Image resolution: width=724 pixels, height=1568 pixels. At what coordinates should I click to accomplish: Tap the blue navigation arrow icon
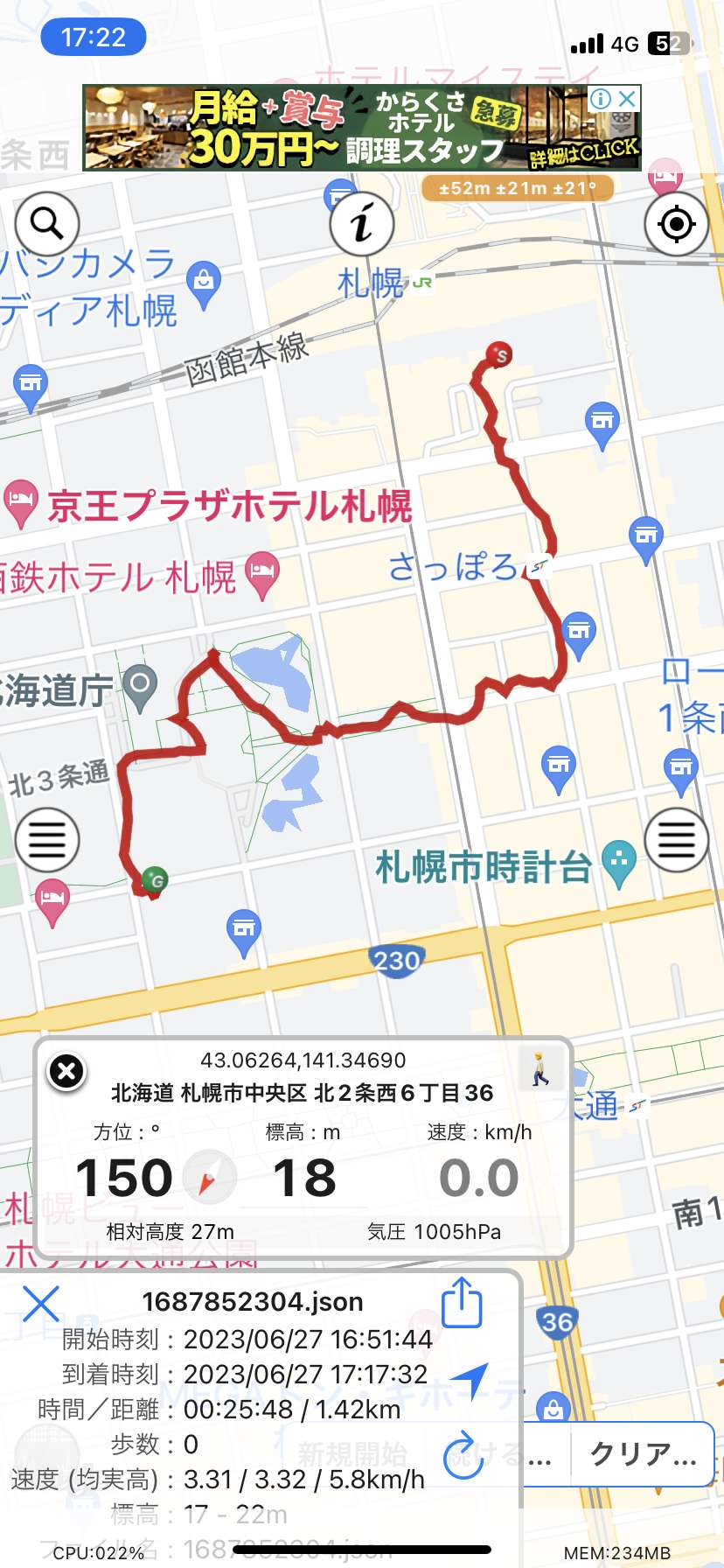point(471,1380)
